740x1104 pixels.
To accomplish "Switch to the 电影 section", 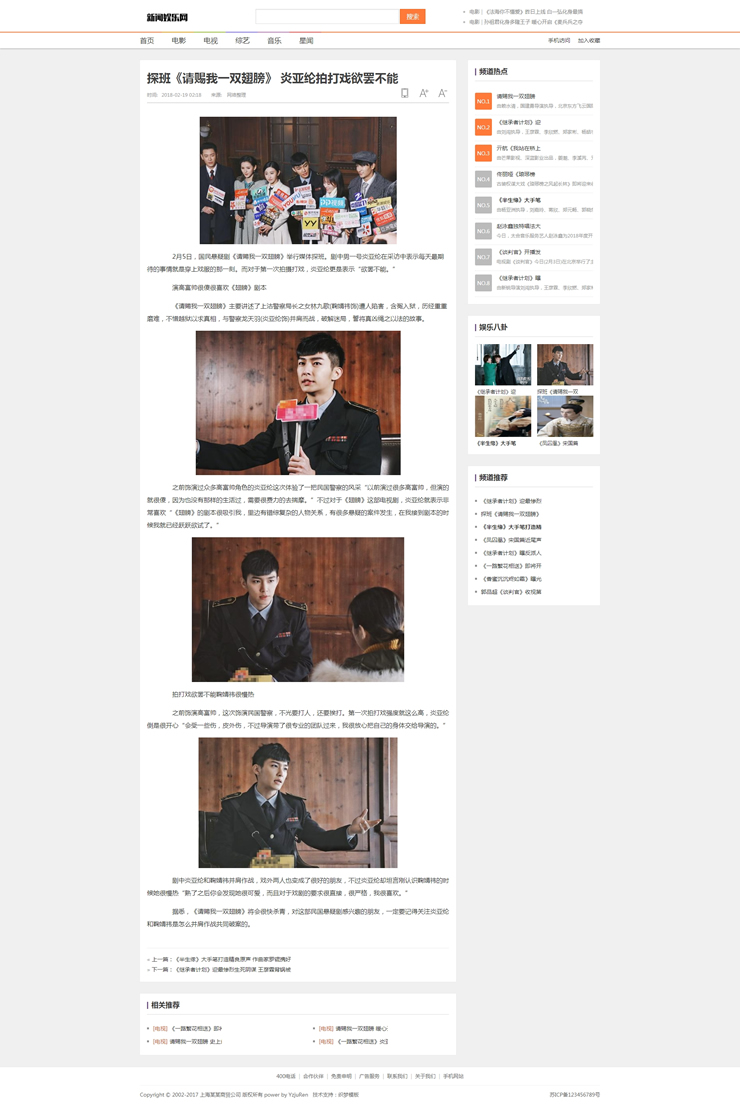I will tap(178, 41).
